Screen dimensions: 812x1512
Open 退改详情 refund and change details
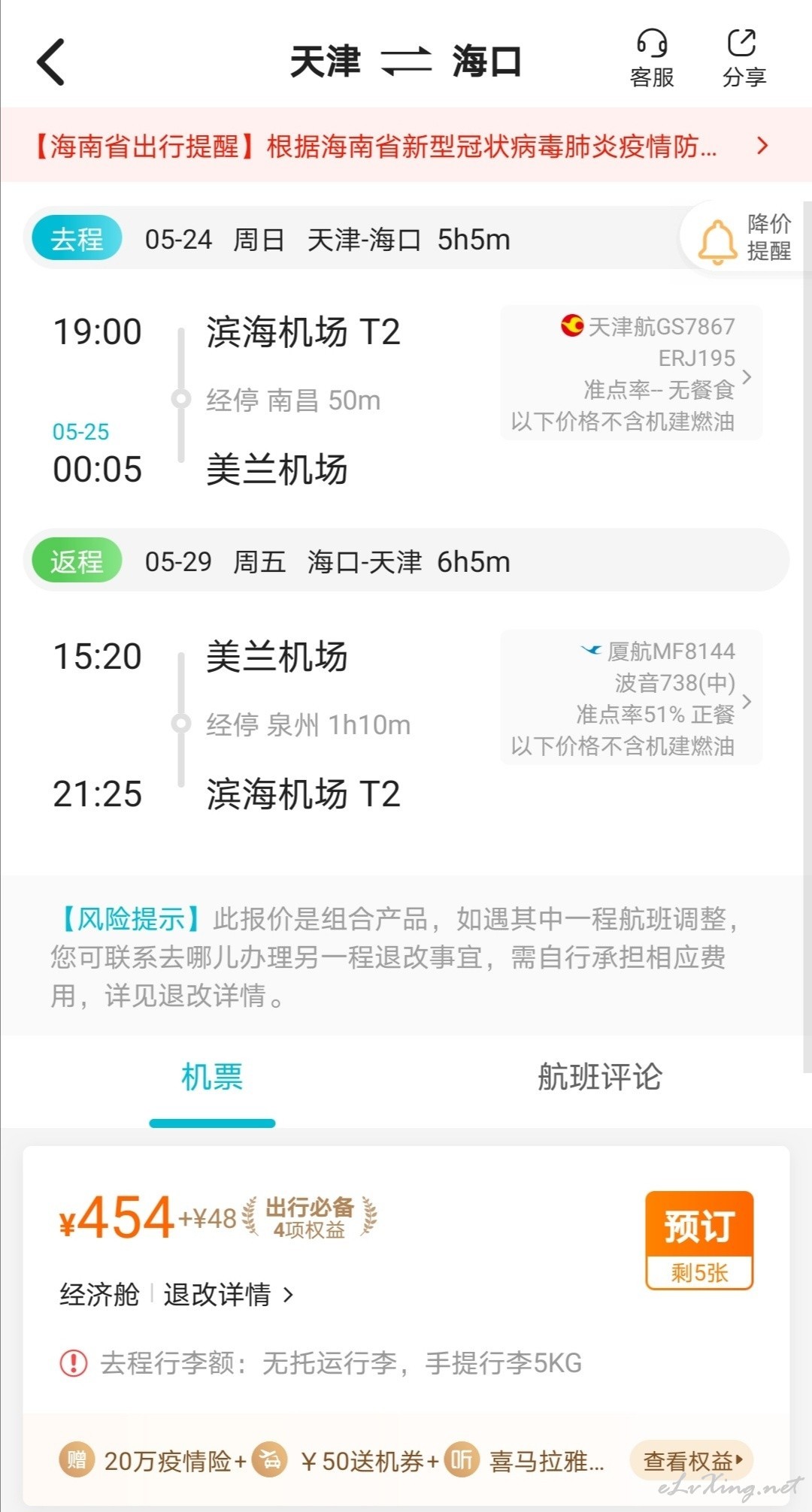[229, 1294]
